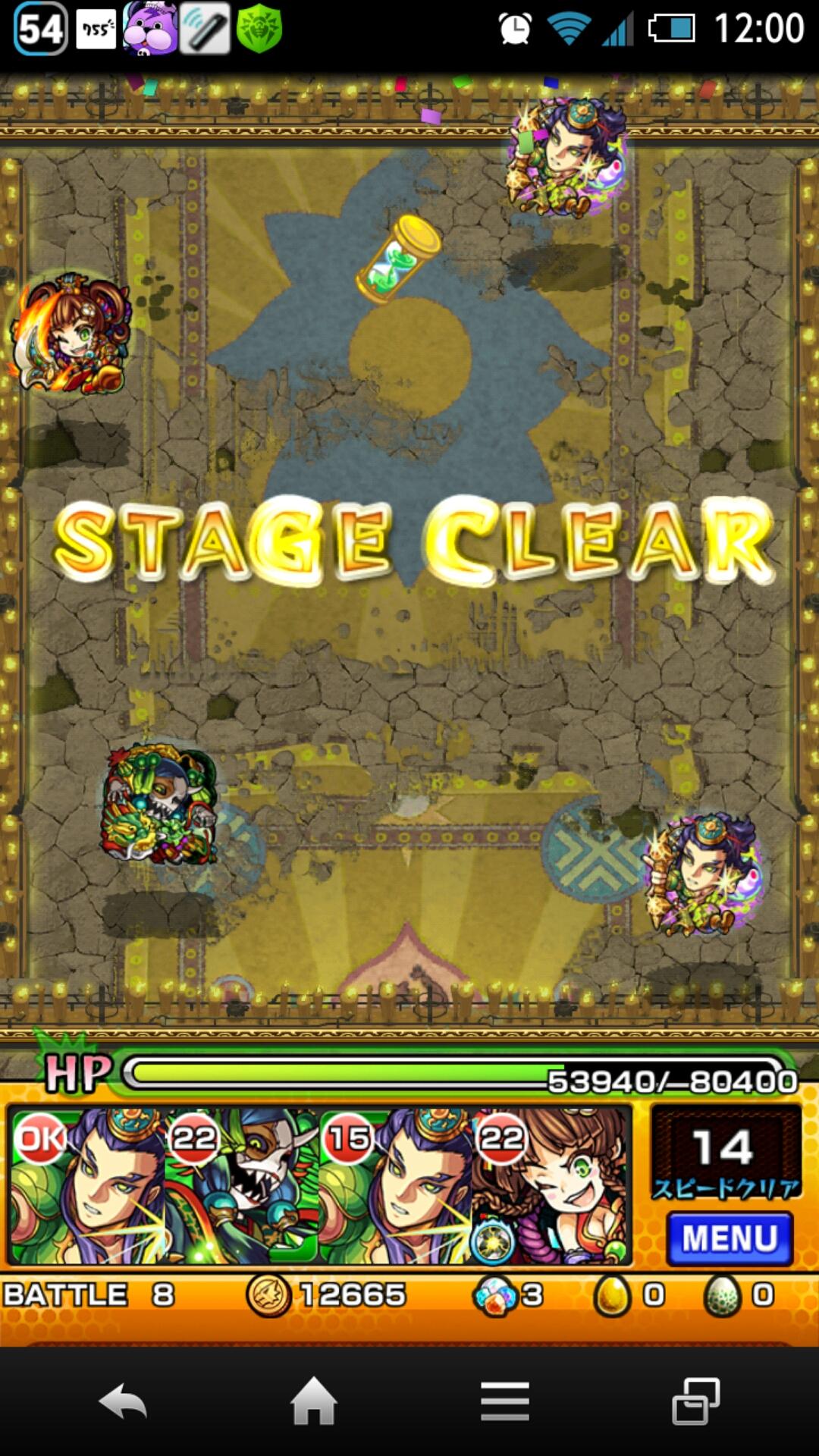This screenshot has height=1456, width=819.
Task: Go back with the system back arrow
Action: [123, 1401]
